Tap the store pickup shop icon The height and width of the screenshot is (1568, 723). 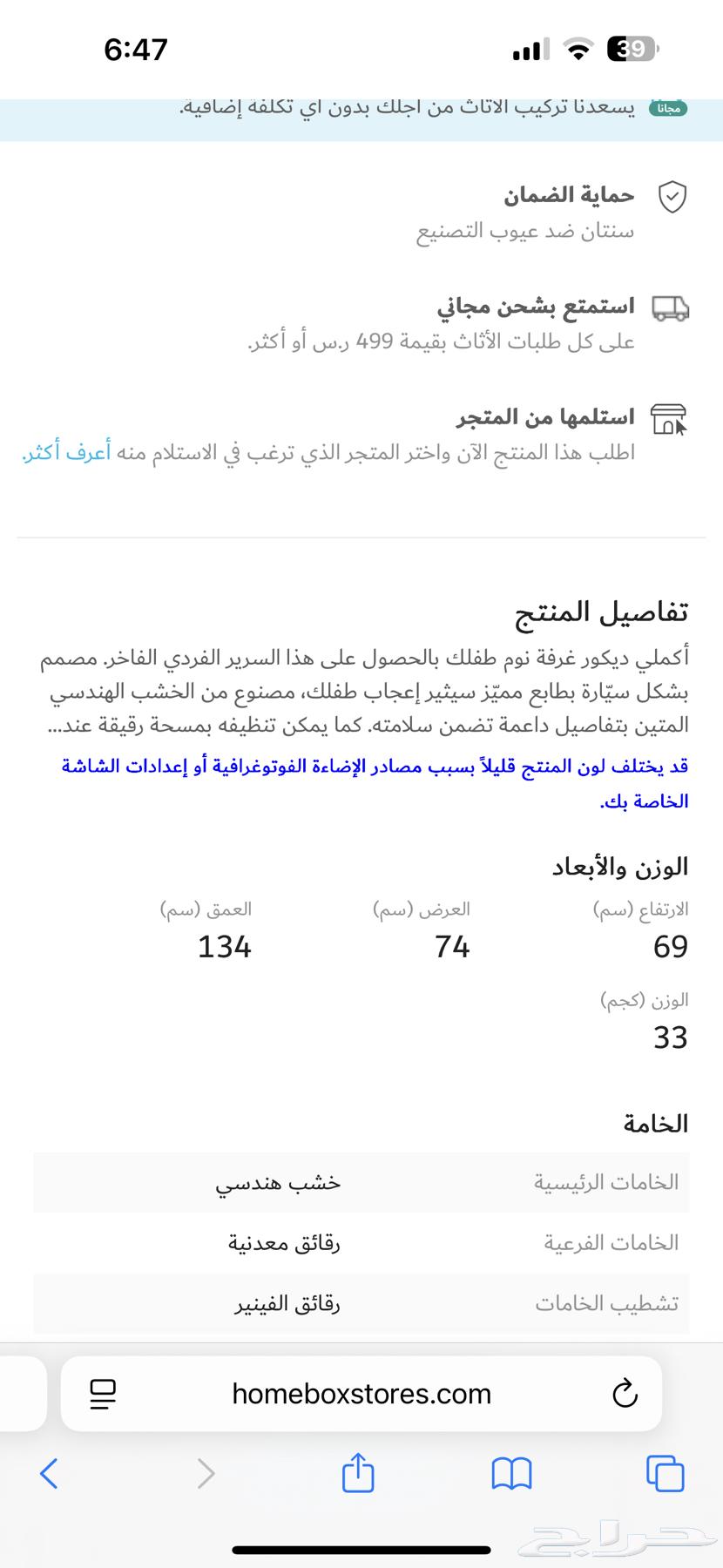[x=670, y=418]
